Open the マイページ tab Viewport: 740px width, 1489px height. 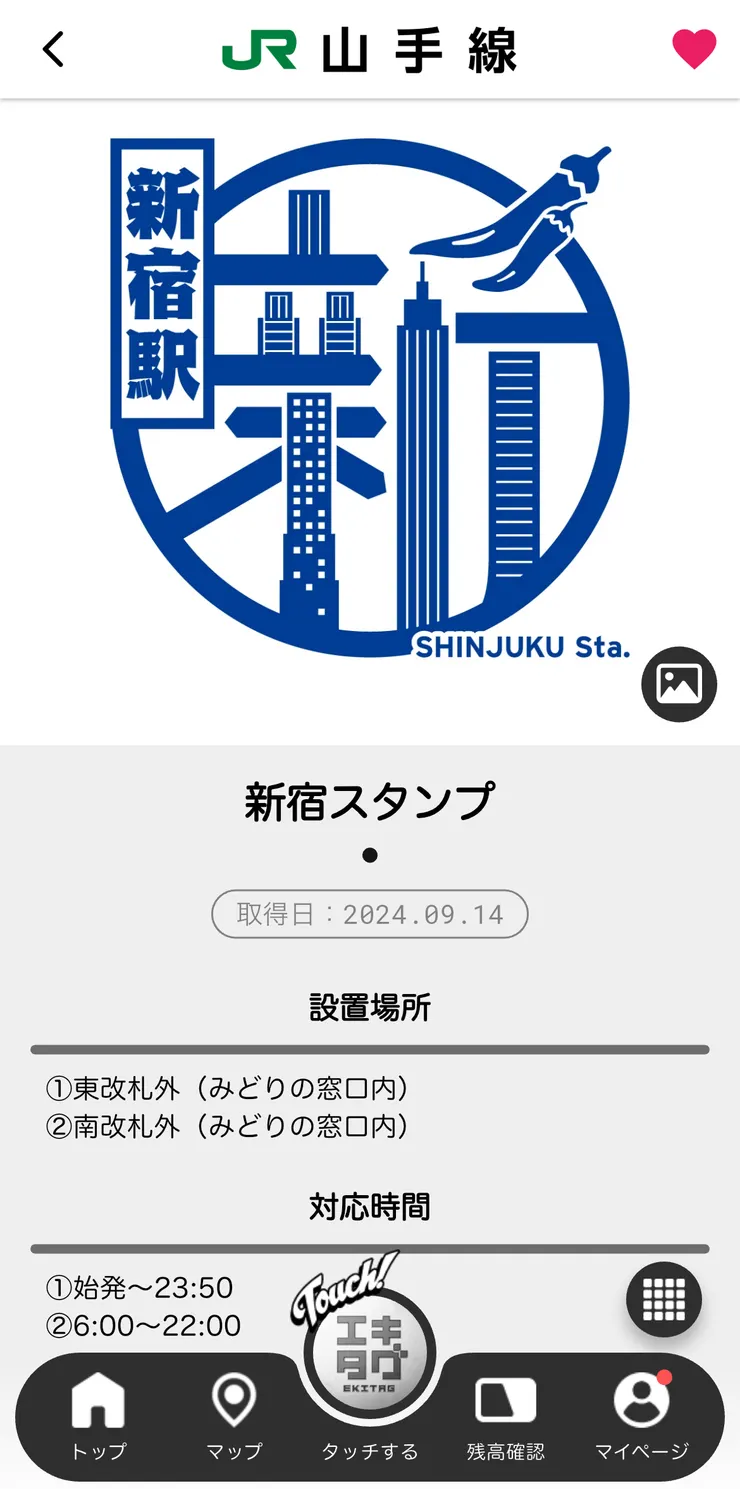point(641,1415)
